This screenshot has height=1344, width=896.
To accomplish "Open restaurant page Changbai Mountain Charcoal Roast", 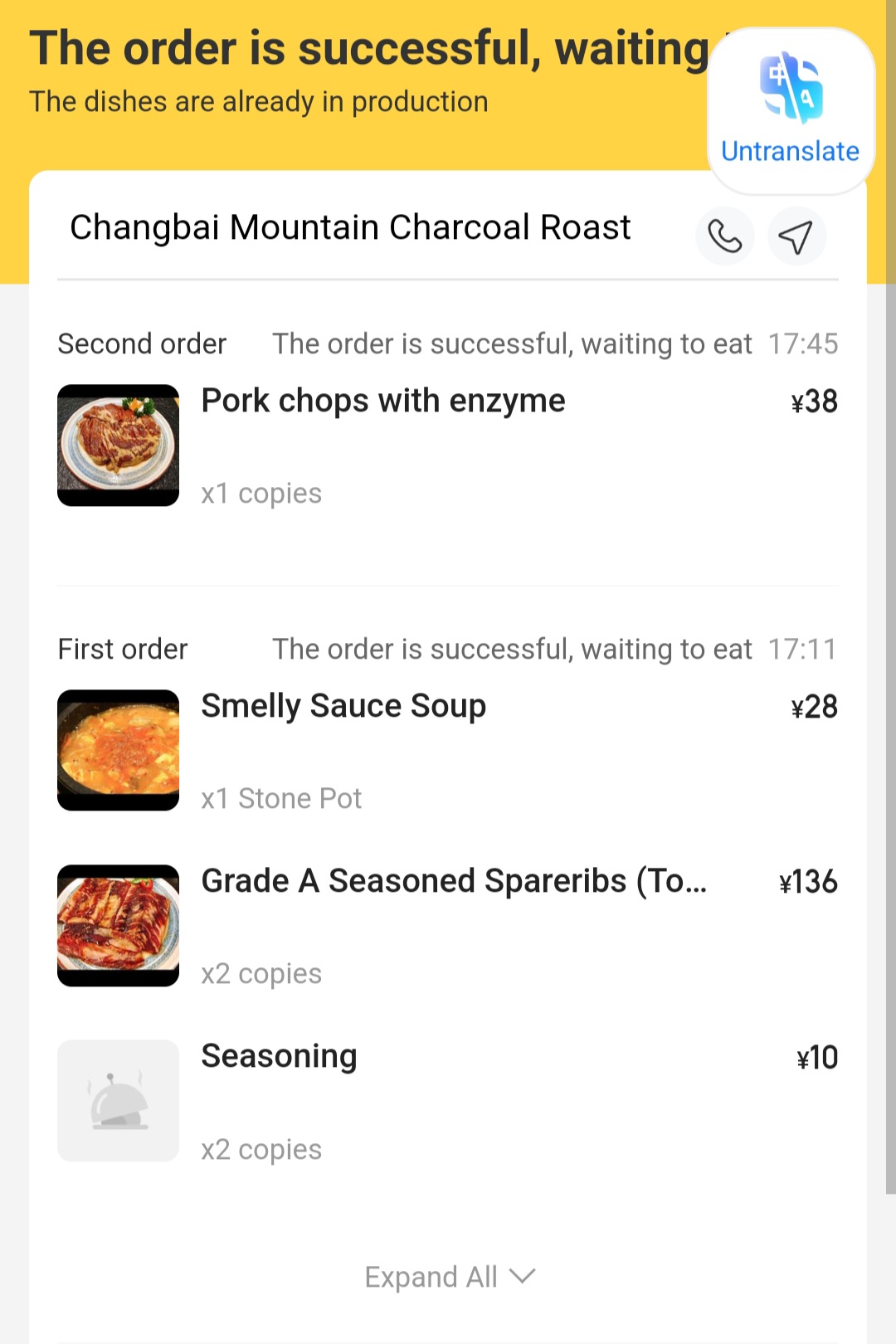I will (349, 226).
